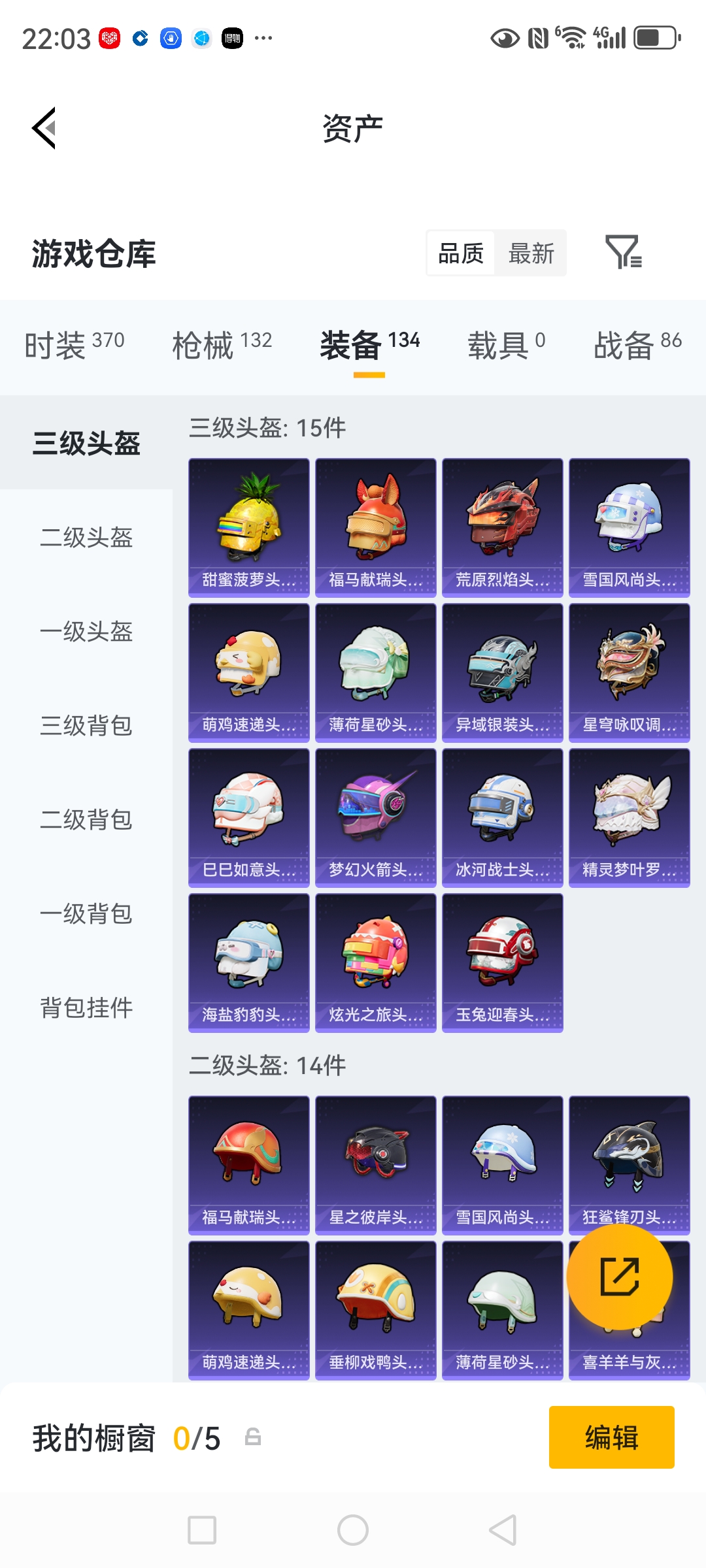
Task: Sort inventory by 最新
Action: tap(531, 253)
